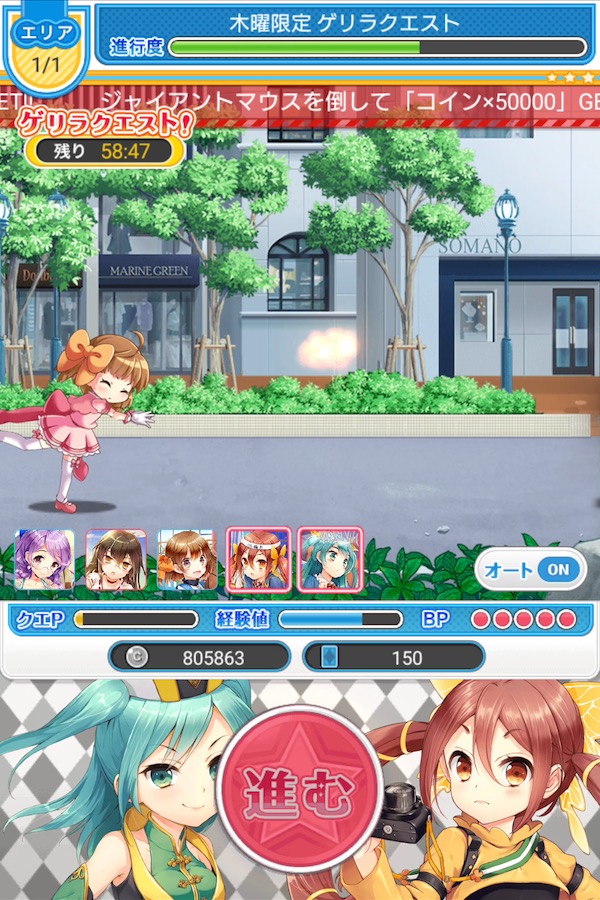This screenshot has width=600, height=900.
Task: Select the teal-haired party member portrait
Action: click(330, 560)
